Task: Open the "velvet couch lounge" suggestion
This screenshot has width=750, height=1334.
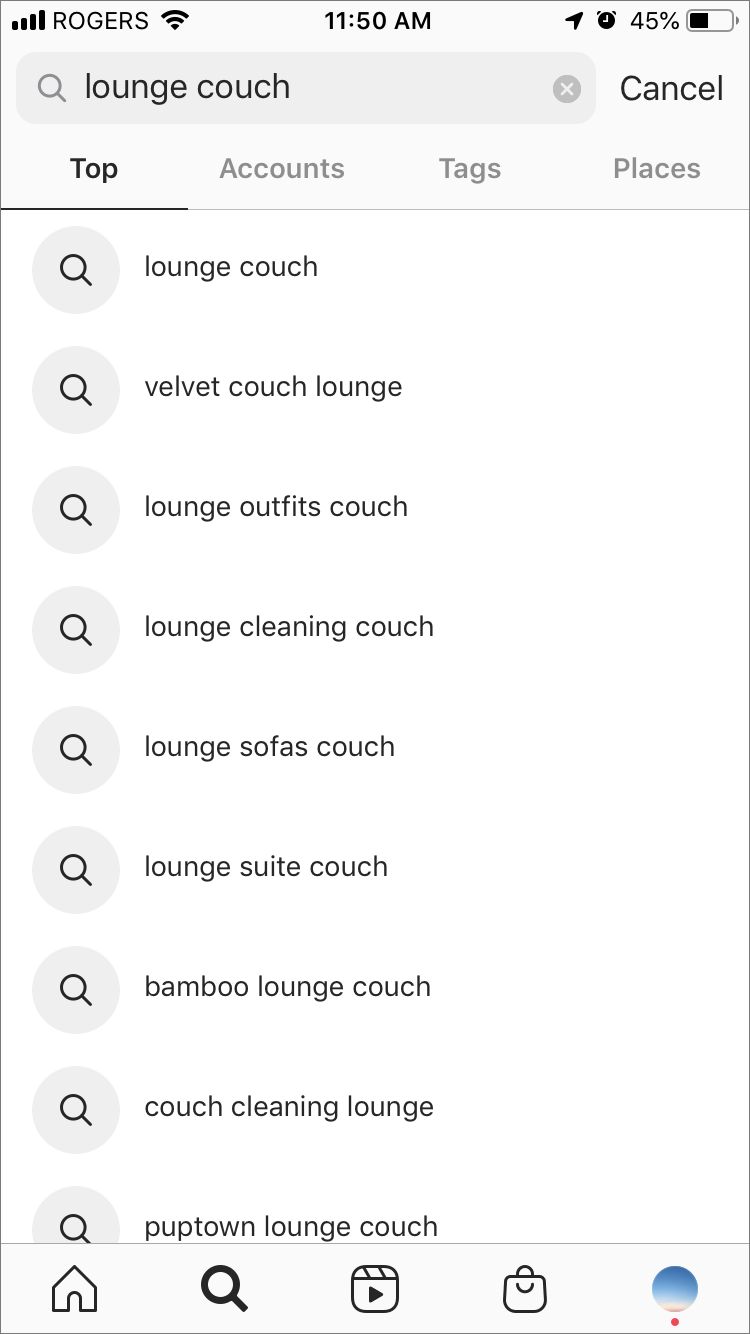Action: tap(375, 388)
